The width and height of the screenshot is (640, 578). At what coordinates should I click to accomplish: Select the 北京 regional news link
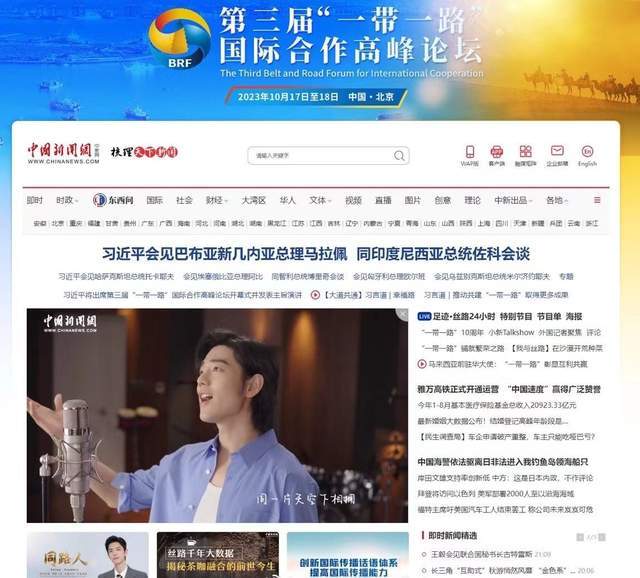tap(58, 223)
